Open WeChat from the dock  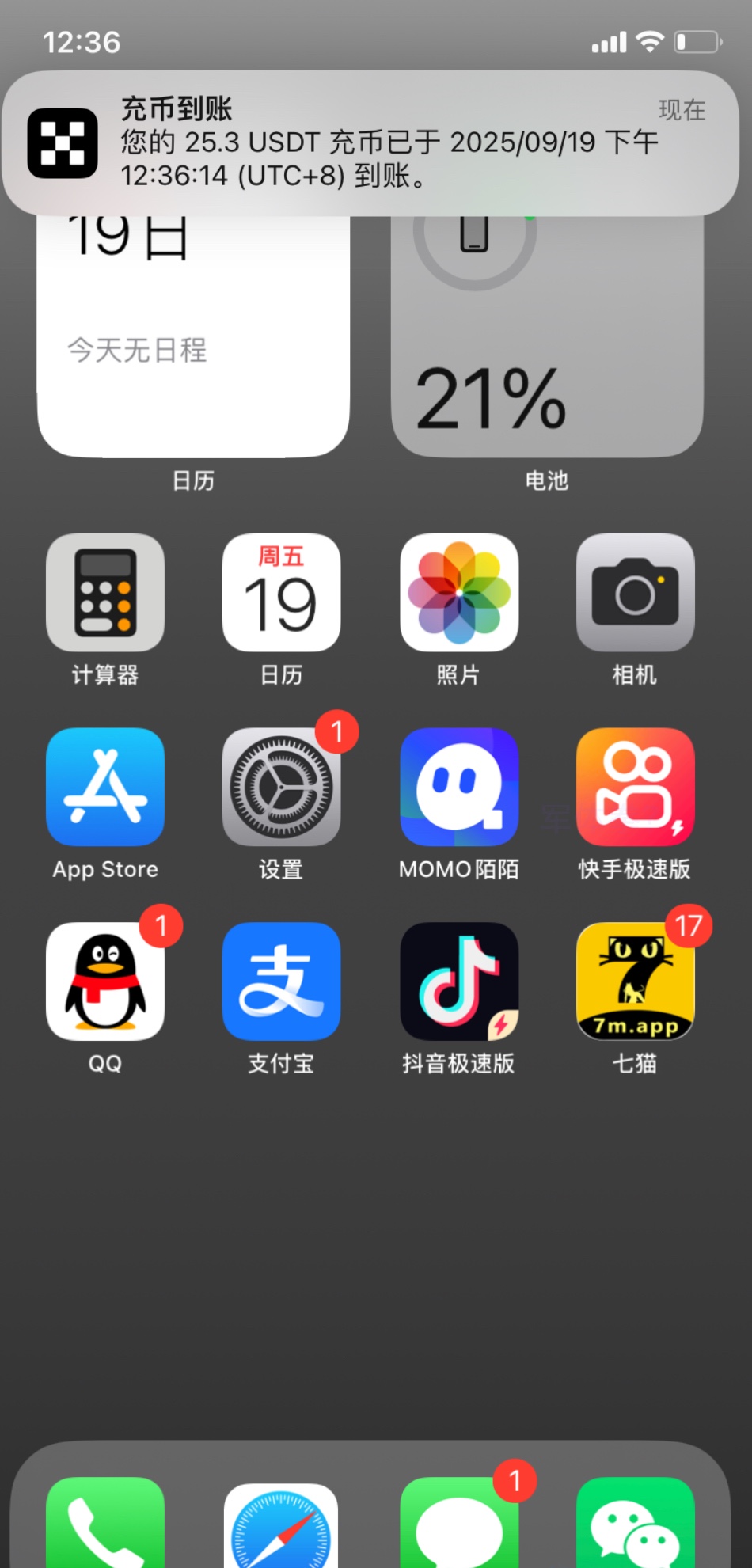pyautogui.click(x=635, y=1524)
